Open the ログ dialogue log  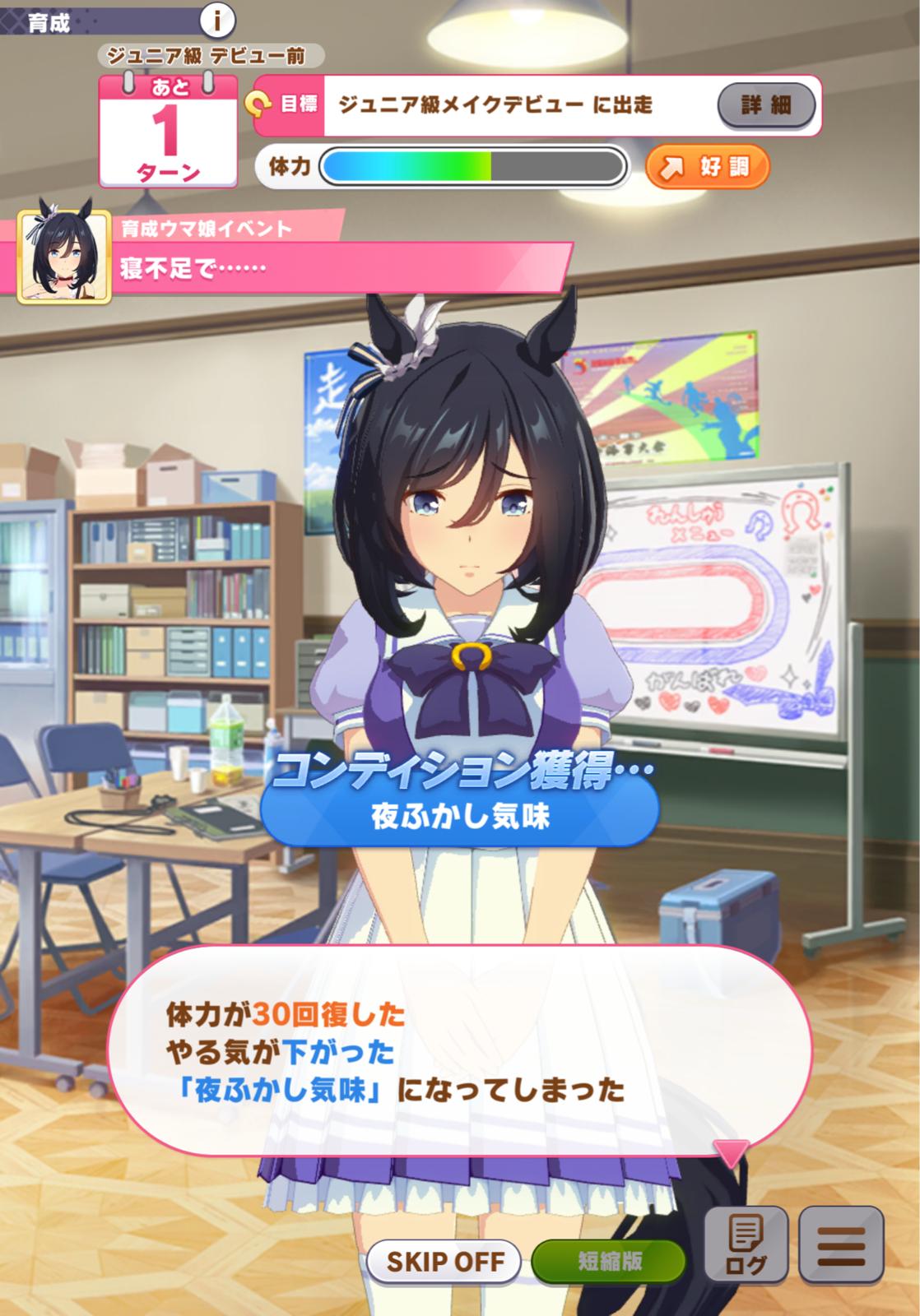pyautogui.click(x=746, y=1247)
